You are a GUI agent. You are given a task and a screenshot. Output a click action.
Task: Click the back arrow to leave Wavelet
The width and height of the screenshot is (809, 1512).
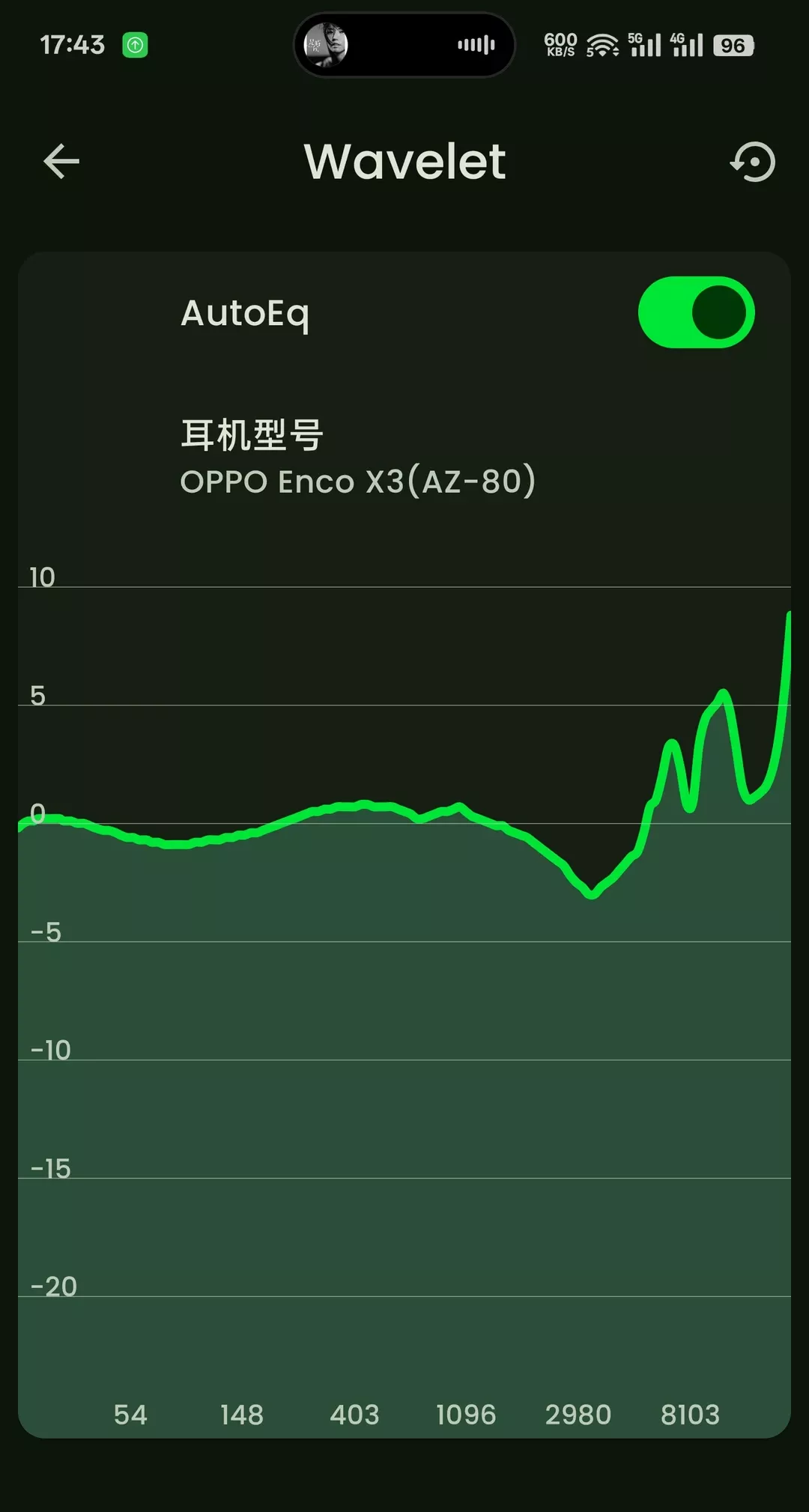pos(61,162)
